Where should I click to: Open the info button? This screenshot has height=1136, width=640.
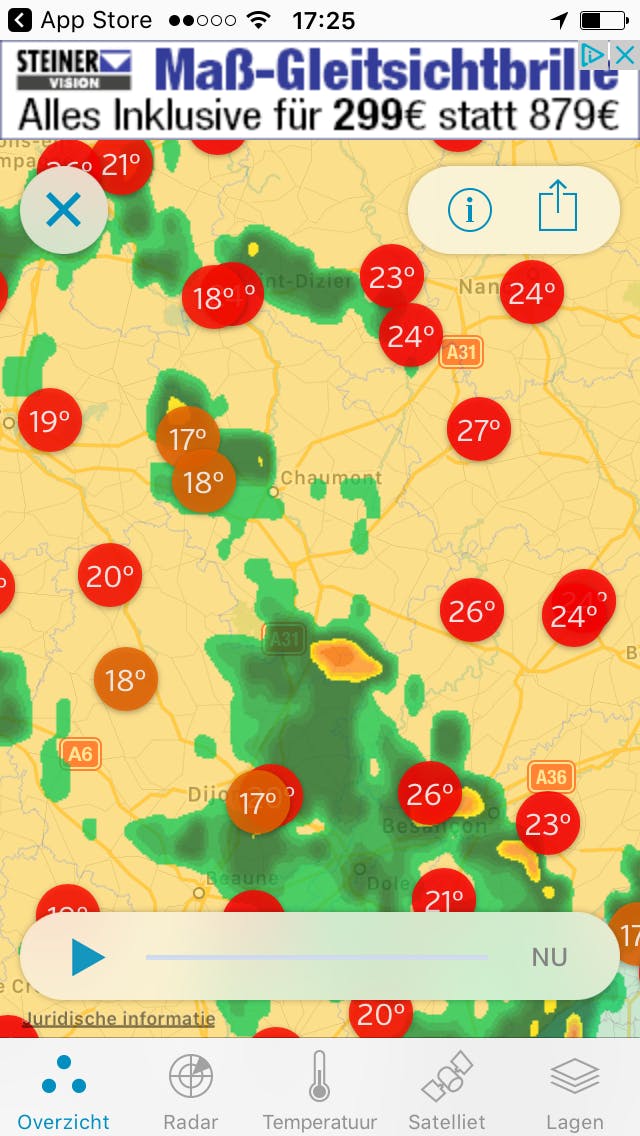(x=470, y=210)
